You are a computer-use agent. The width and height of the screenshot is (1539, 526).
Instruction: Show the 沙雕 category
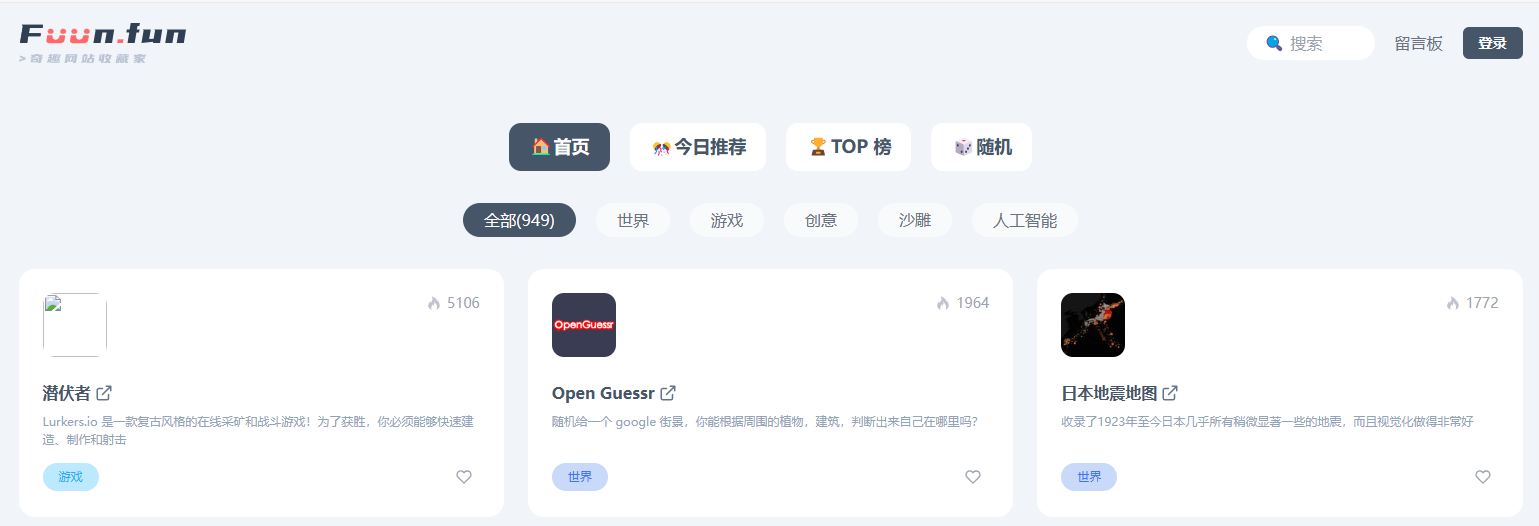[x=915, y=220]
